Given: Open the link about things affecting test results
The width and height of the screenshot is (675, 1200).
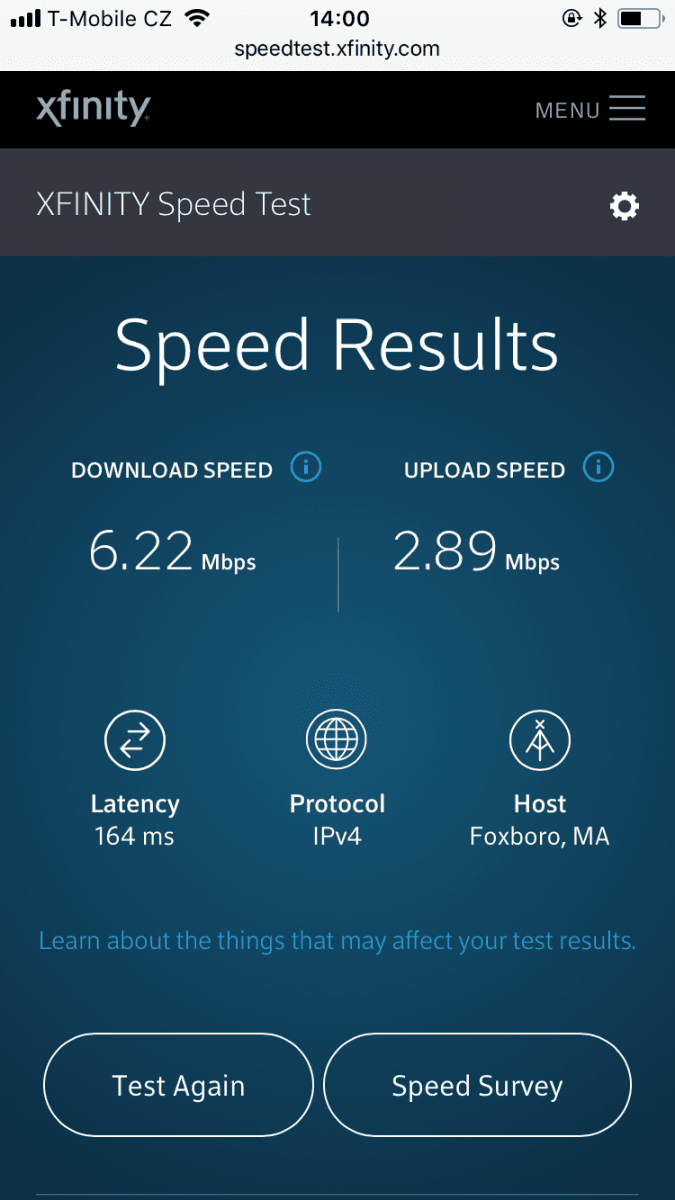Looking at the screenshot, I should coord(337,940).
